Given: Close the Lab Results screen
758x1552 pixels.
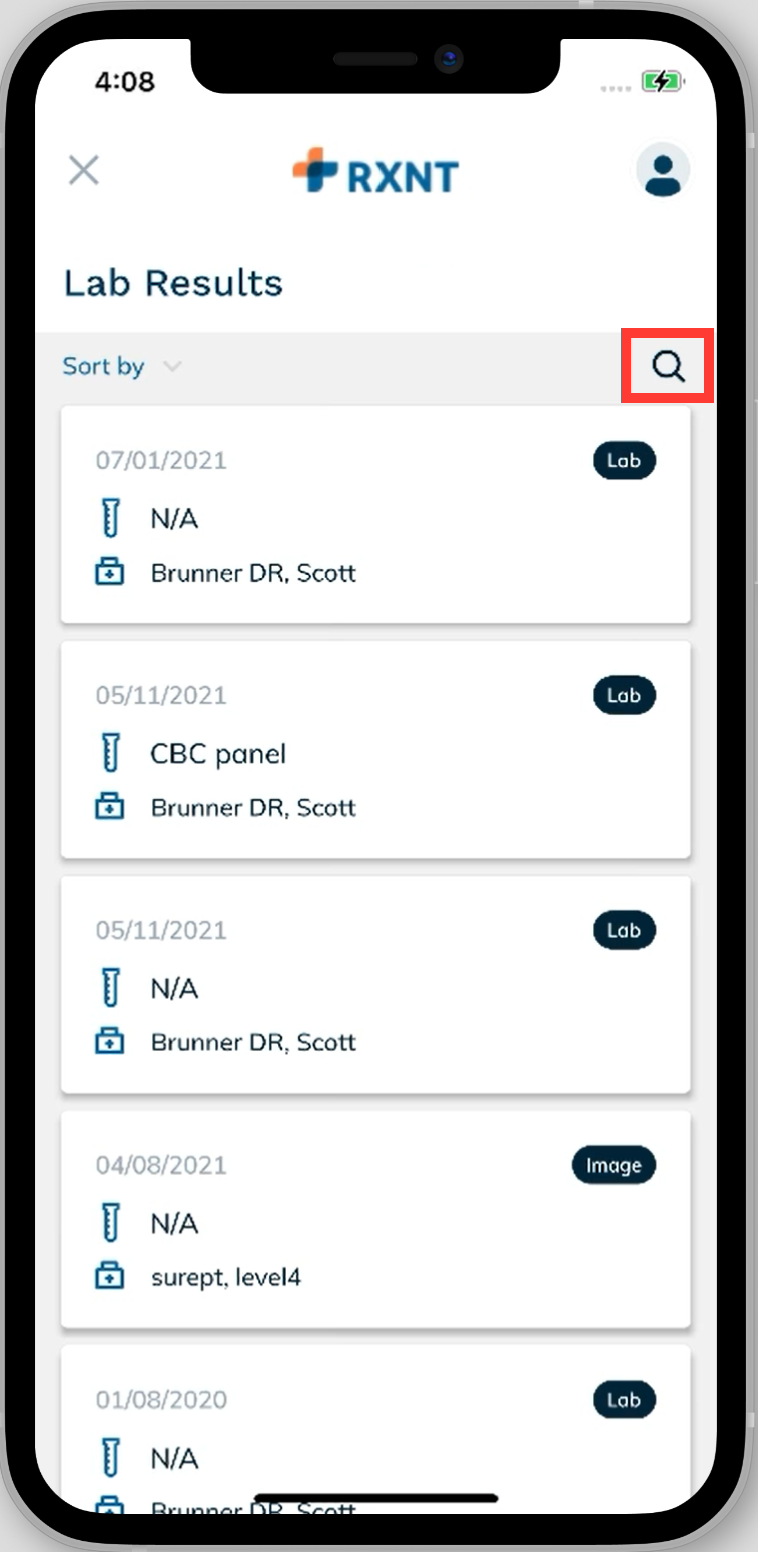Looking at the screenshot, I should (x=83, y=170).
